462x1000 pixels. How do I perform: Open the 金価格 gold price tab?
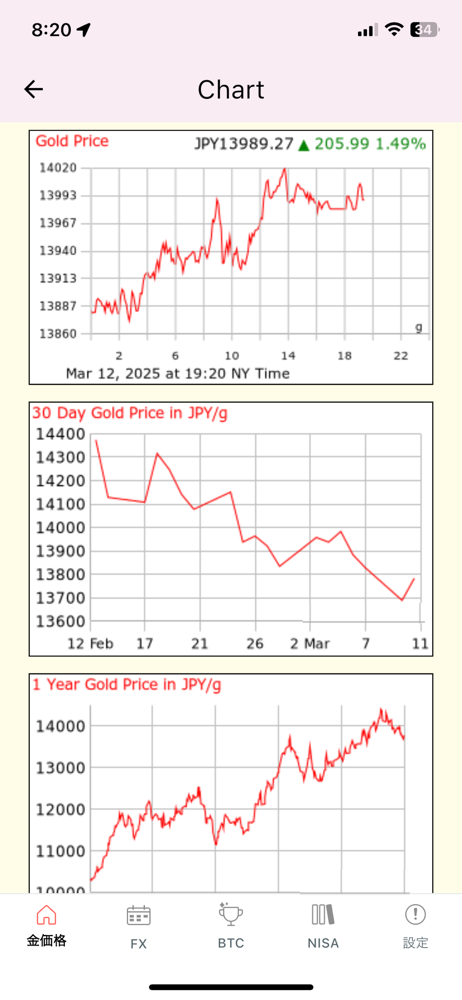tap(47, 926)
